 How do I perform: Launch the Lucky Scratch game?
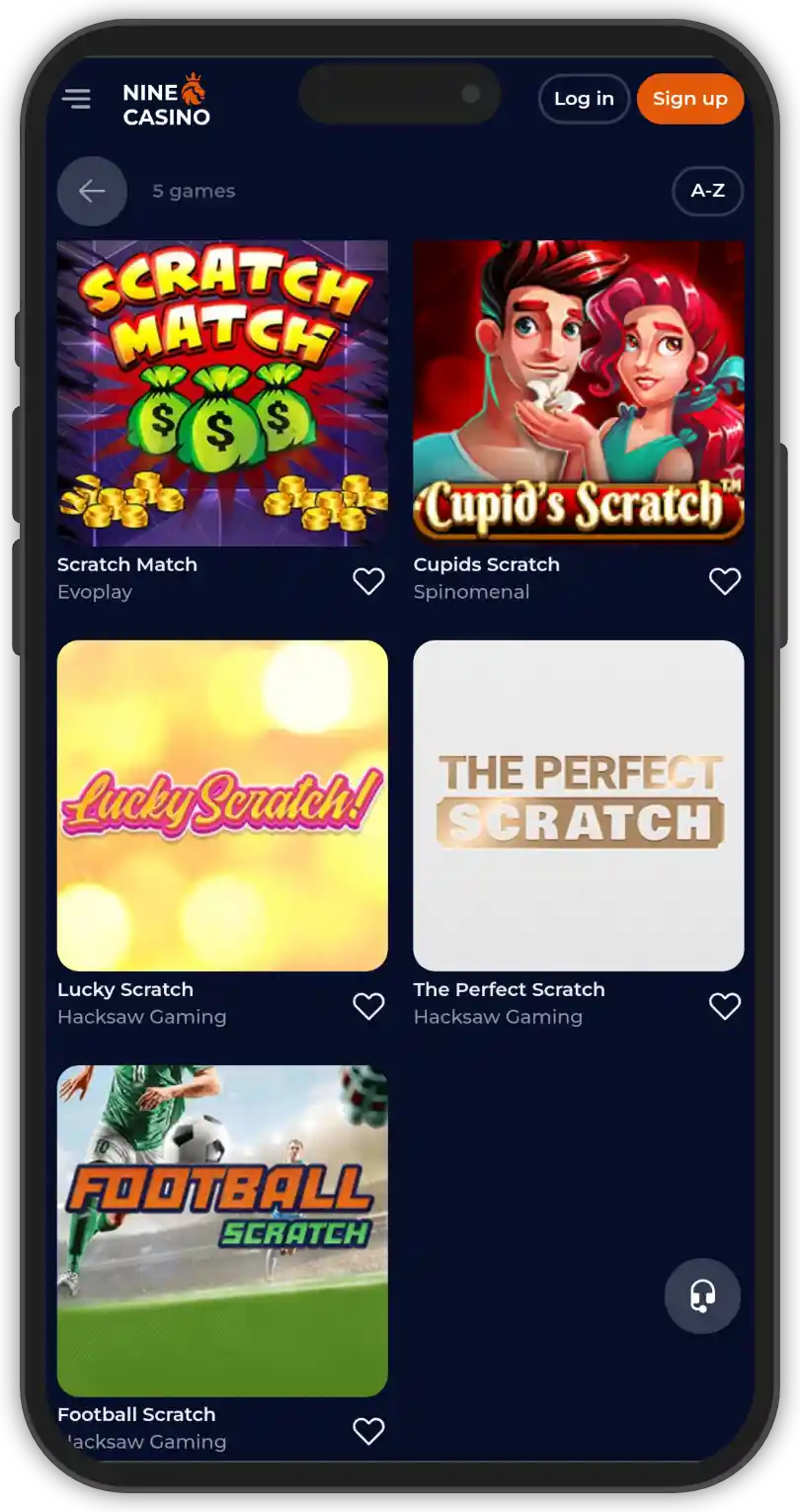point(222,805)
